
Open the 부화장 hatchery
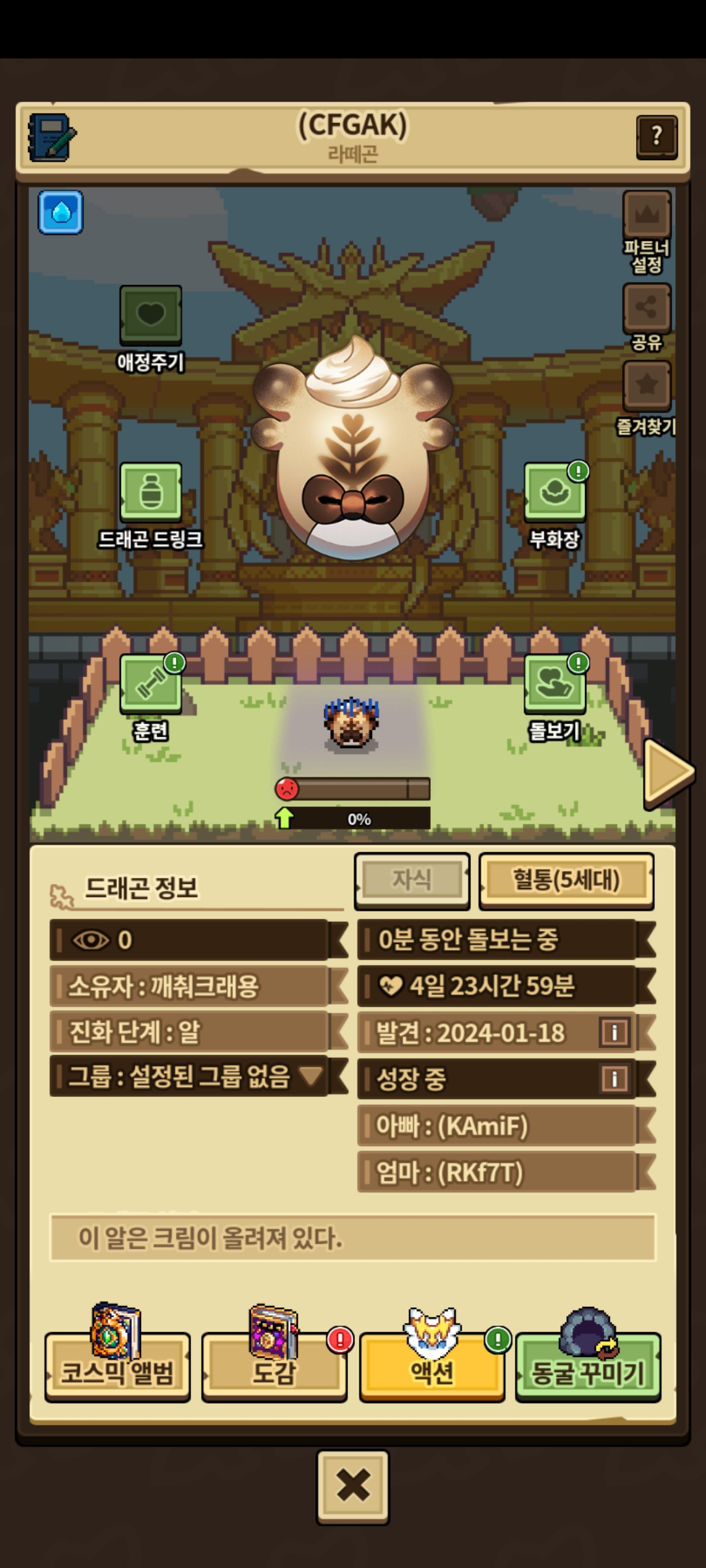tap(554, 491)
